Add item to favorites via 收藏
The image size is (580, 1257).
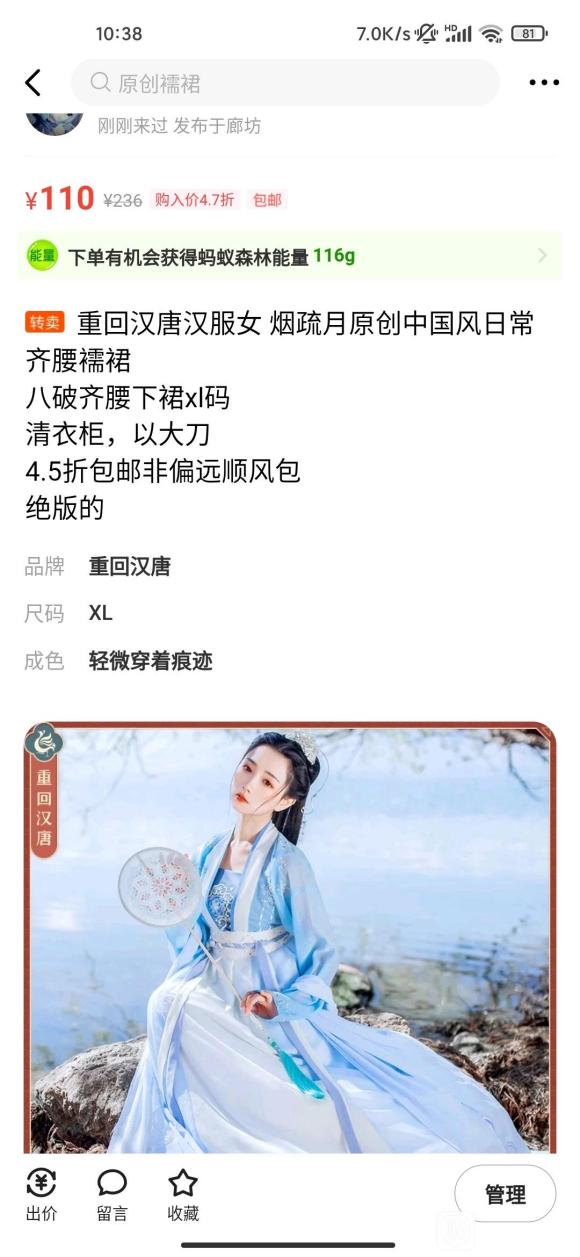pos(183,1195)
